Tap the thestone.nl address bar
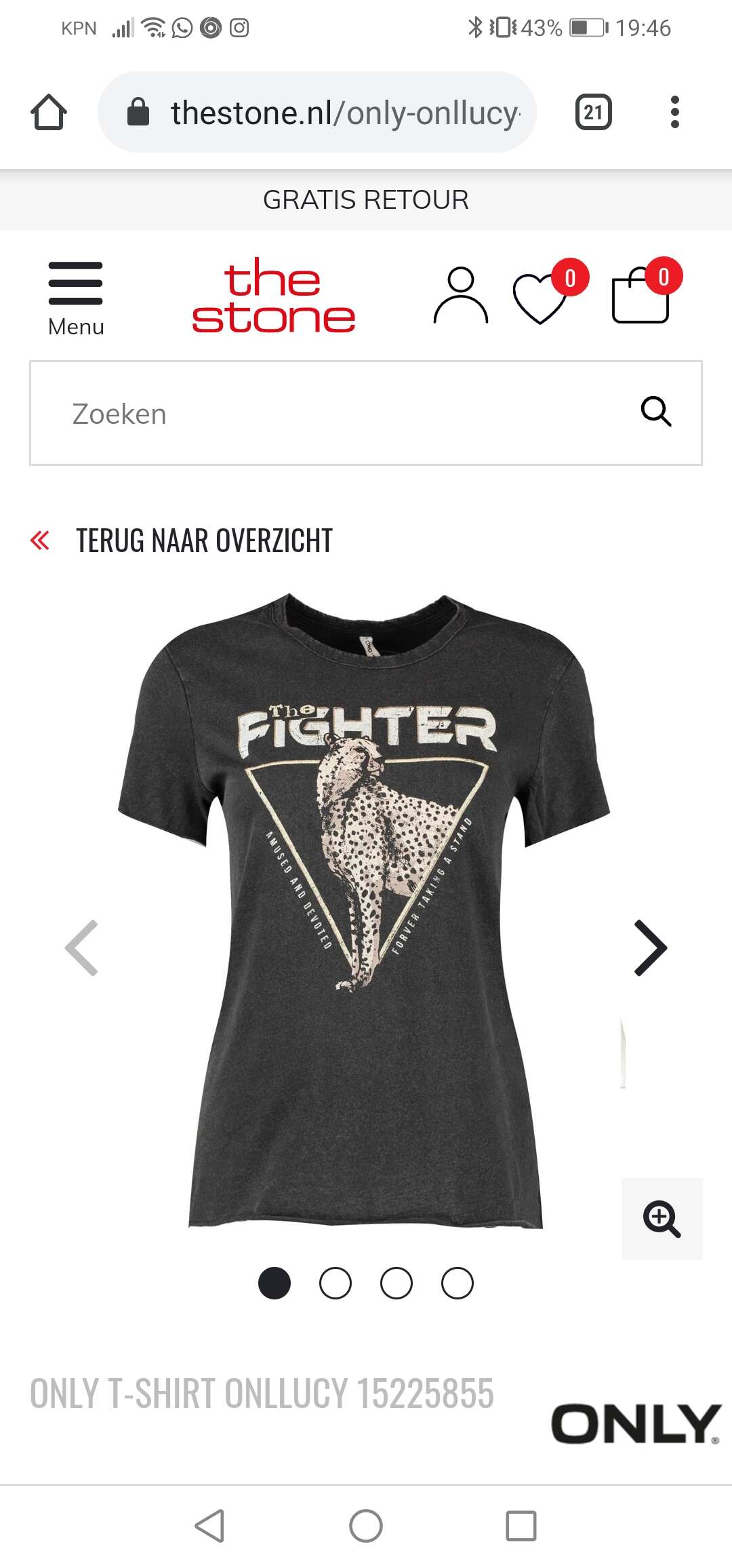The width and height of the screenshot is (732, 1568). pos(317,113)
